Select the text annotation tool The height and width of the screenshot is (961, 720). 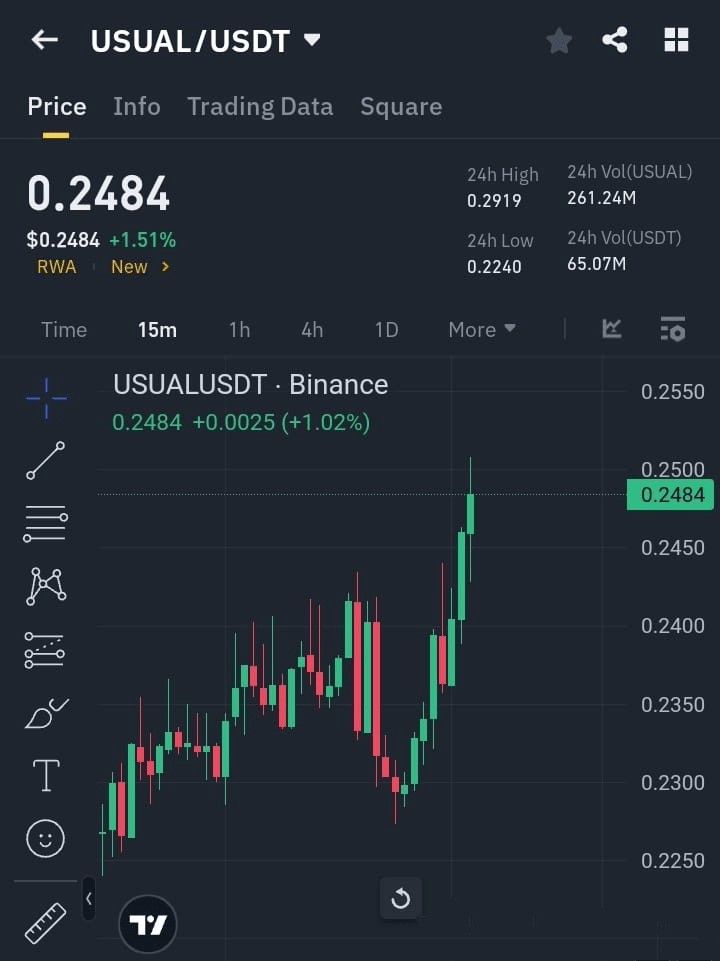point(46,775)
